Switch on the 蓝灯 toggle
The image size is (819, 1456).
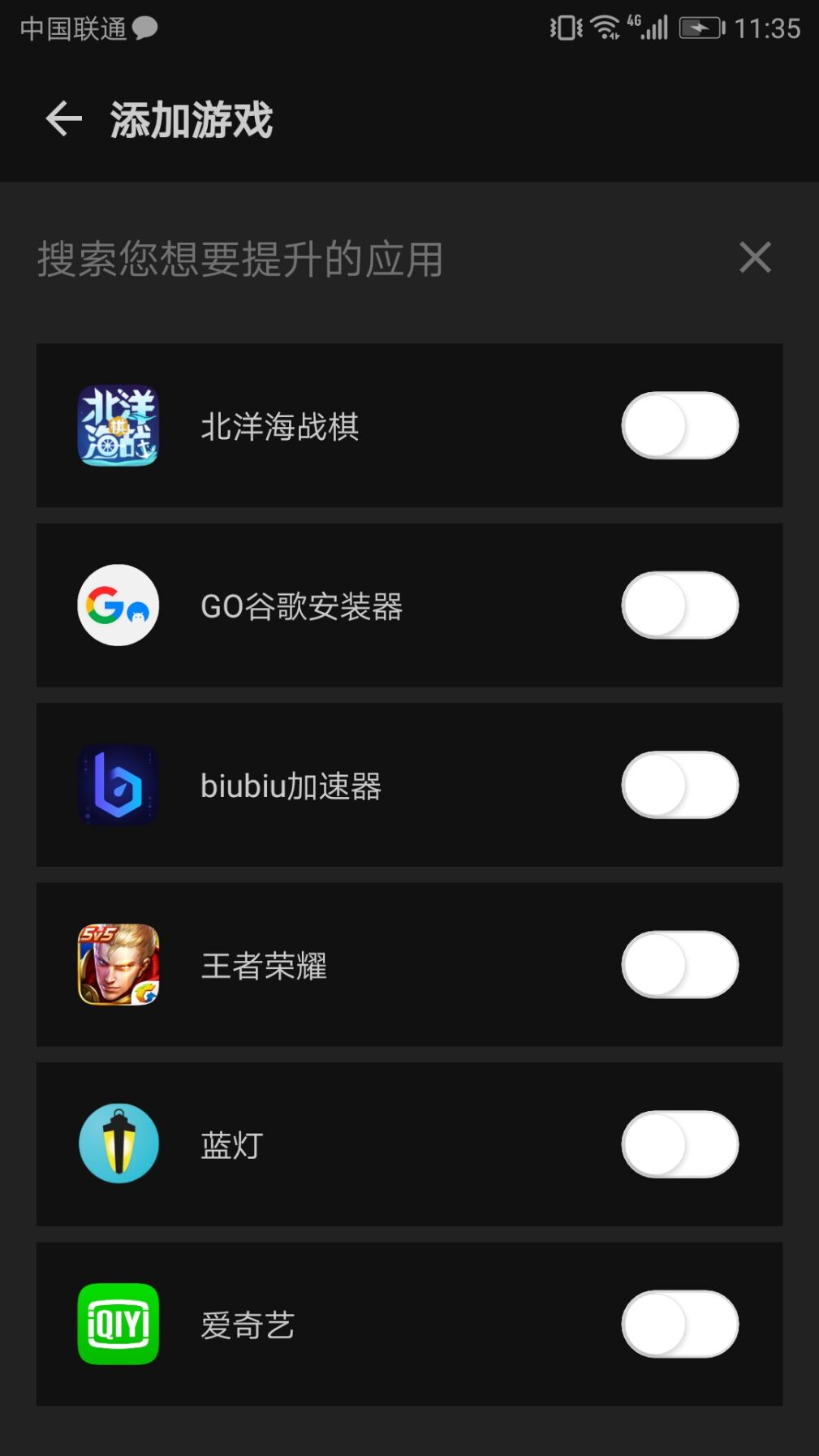tap(680, 1144)
